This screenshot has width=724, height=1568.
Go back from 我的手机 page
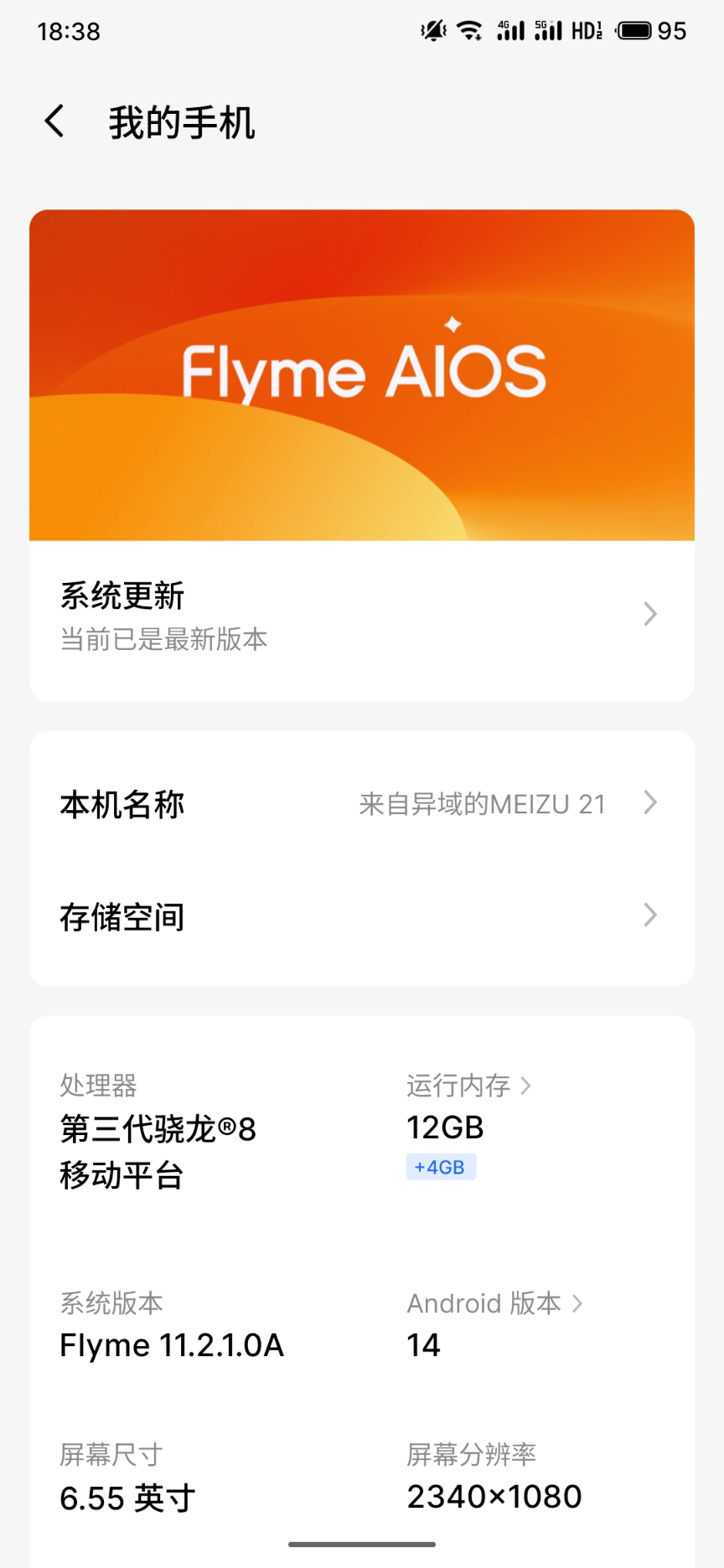point(55,121)
